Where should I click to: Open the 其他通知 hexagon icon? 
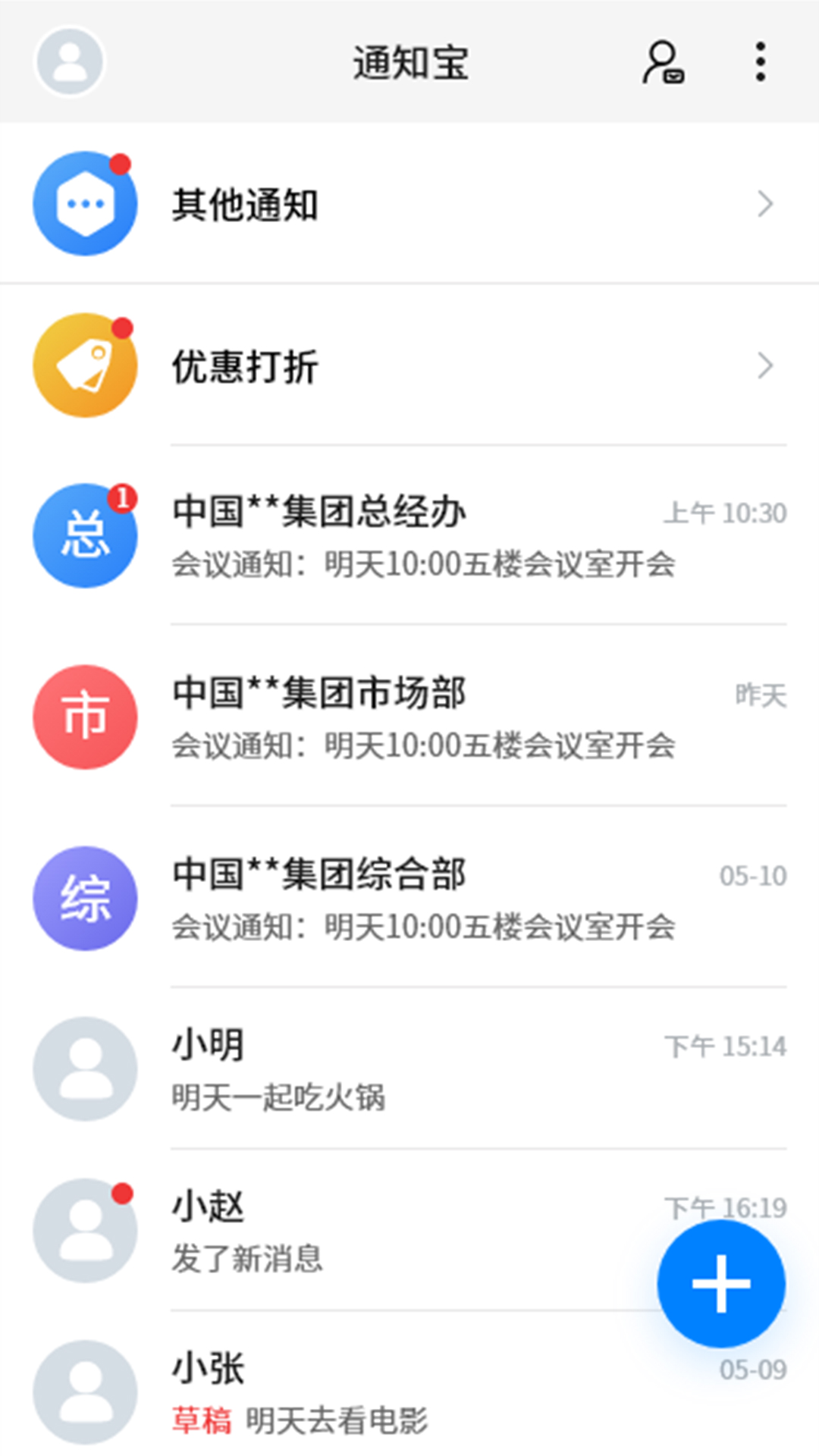(x=85, y=202)
